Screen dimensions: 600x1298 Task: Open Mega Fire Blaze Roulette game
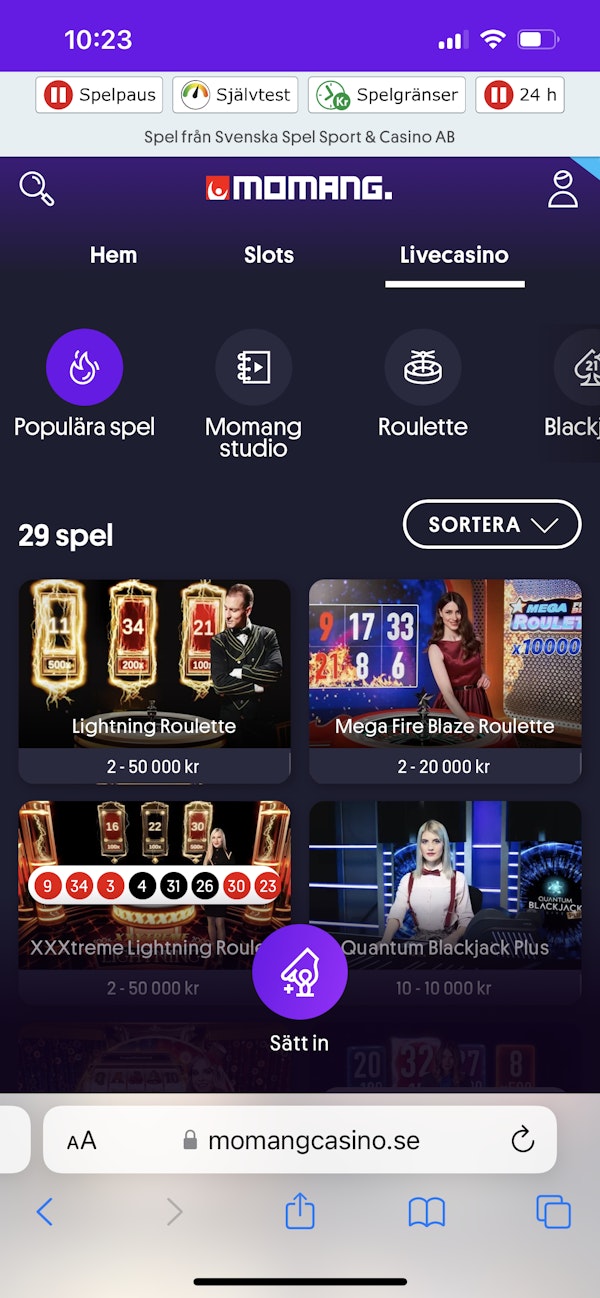(x=445, y=681)
